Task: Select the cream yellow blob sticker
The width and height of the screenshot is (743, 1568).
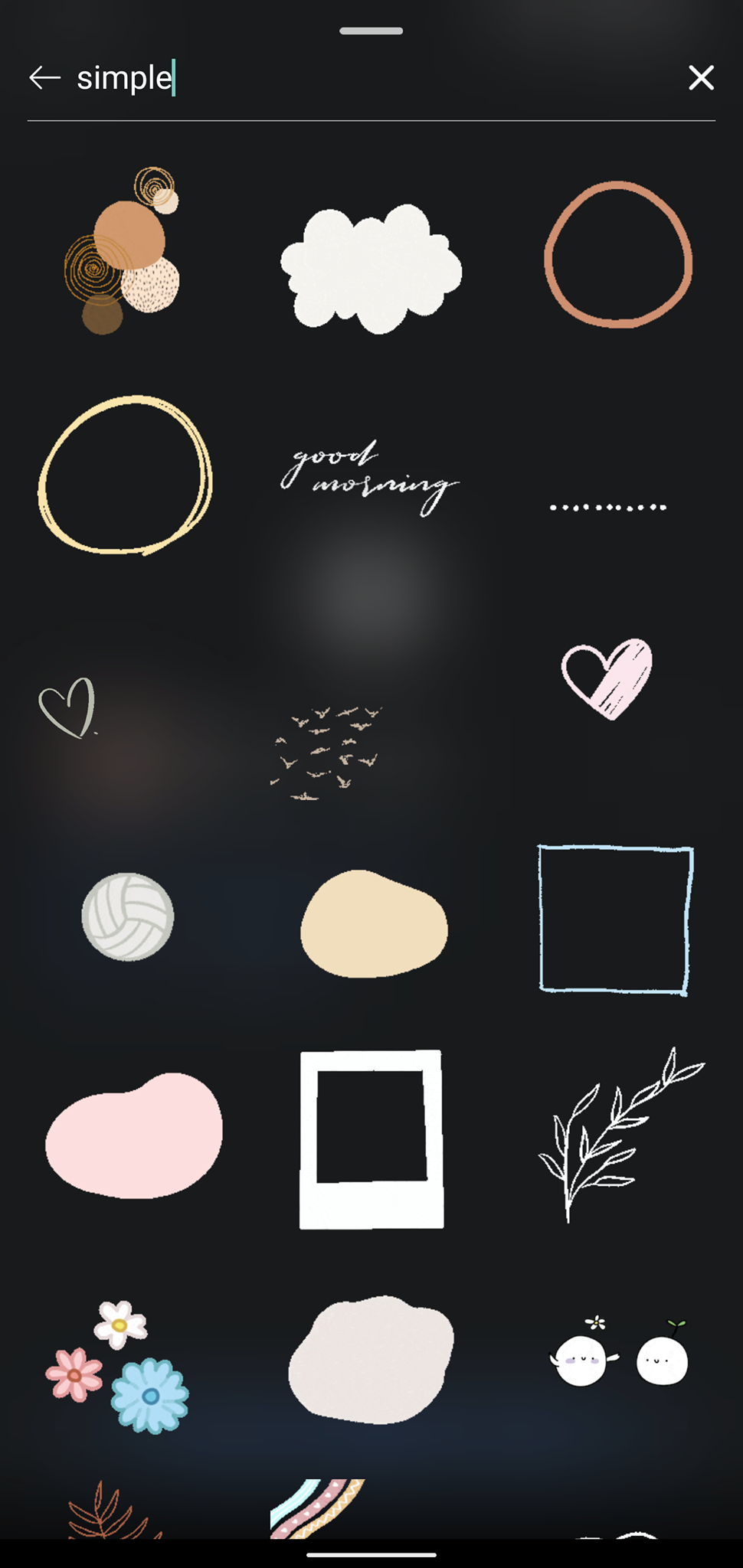Action: click(x=373, y=924)
